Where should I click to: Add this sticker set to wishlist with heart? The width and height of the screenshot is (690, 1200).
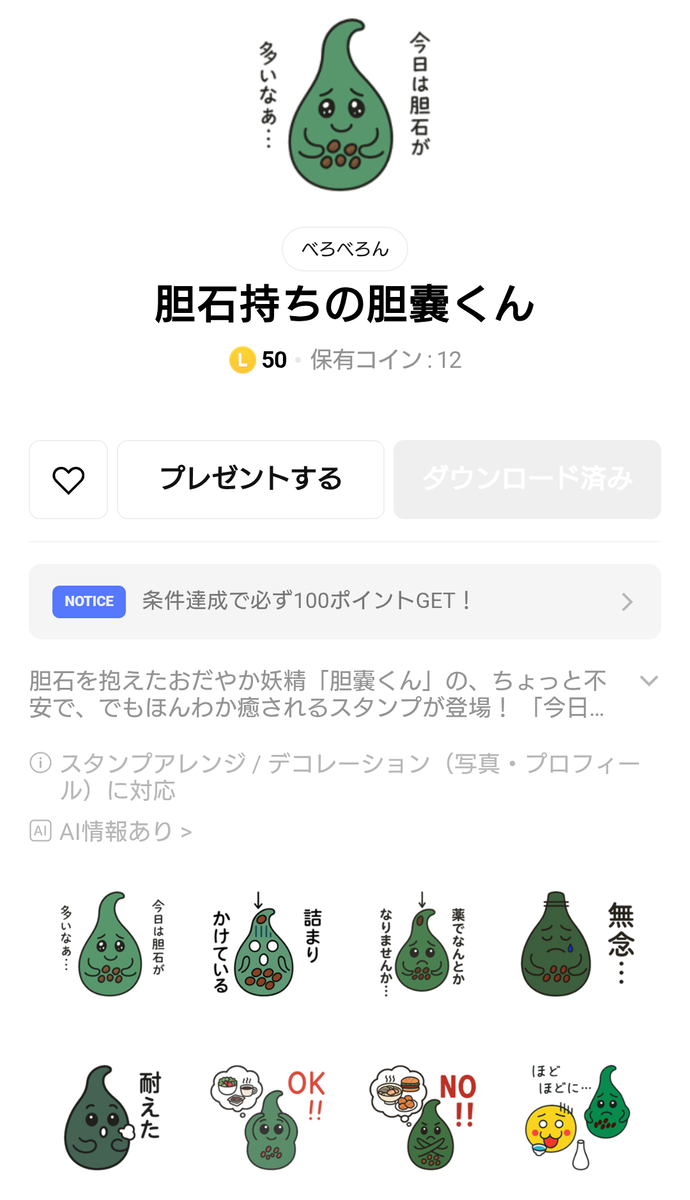point(68,479)
